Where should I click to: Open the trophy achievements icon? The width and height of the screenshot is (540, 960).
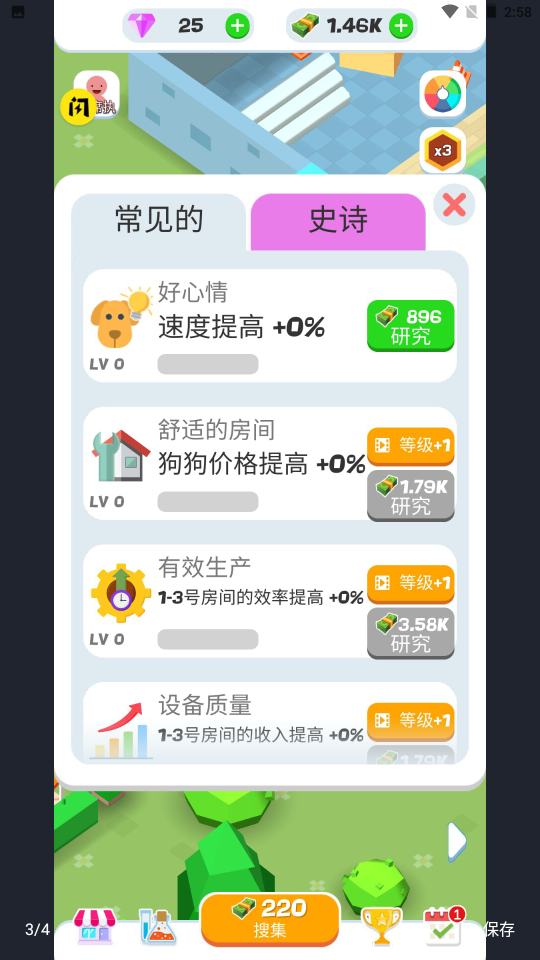tap(382, 926)
